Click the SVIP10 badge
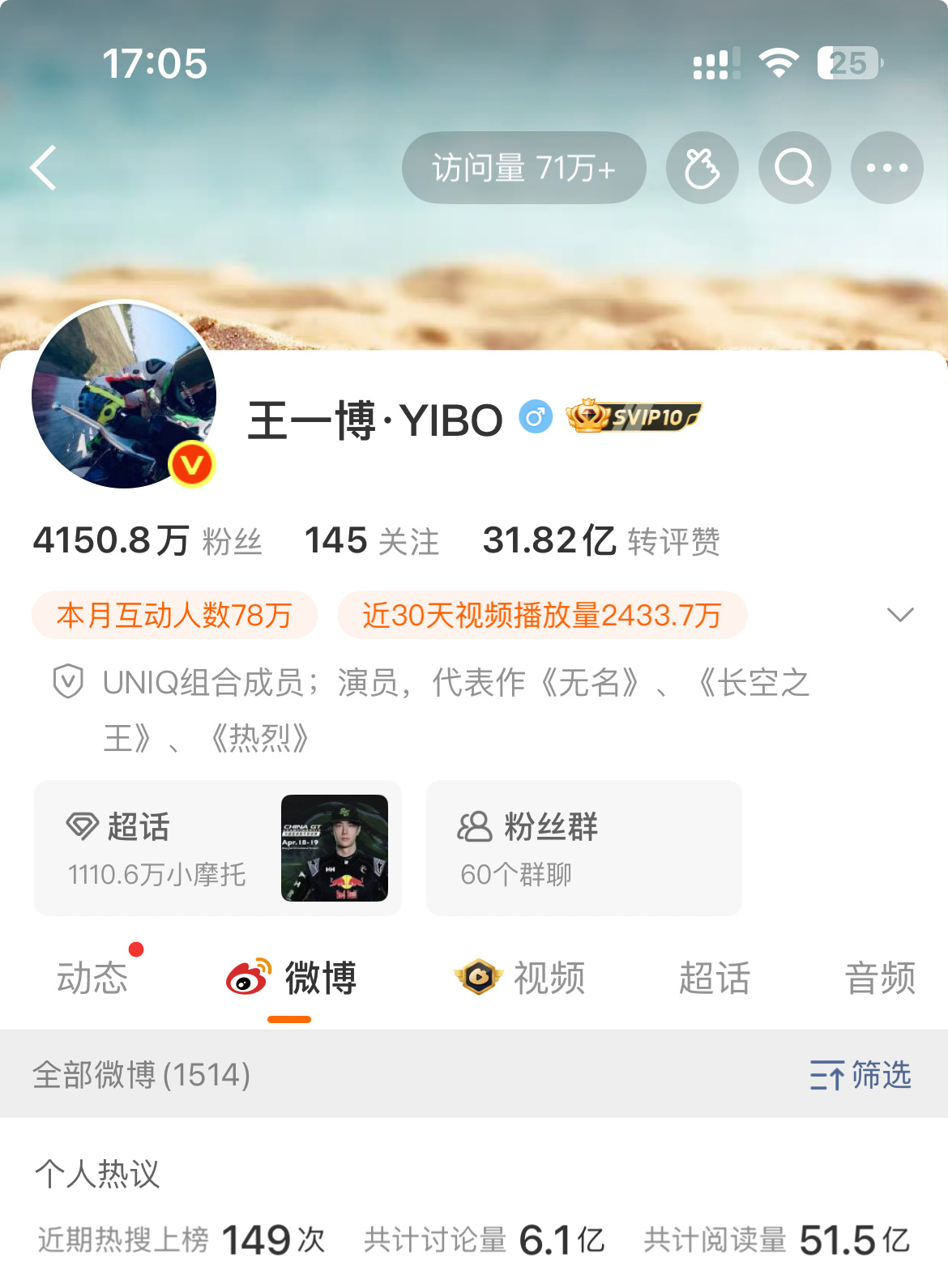 (634, 416)
